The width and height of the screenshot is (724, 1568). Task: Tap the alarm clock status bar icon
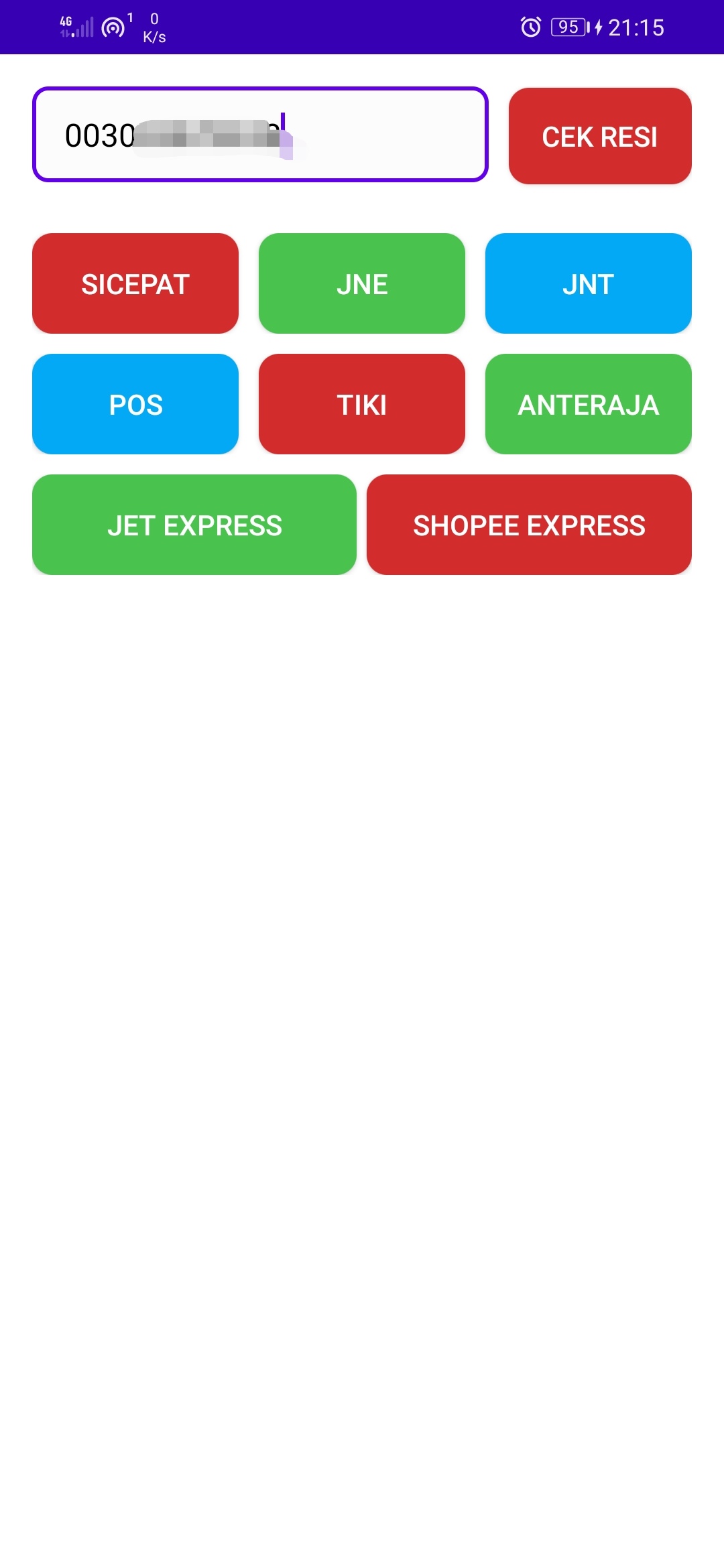(530, 27)
